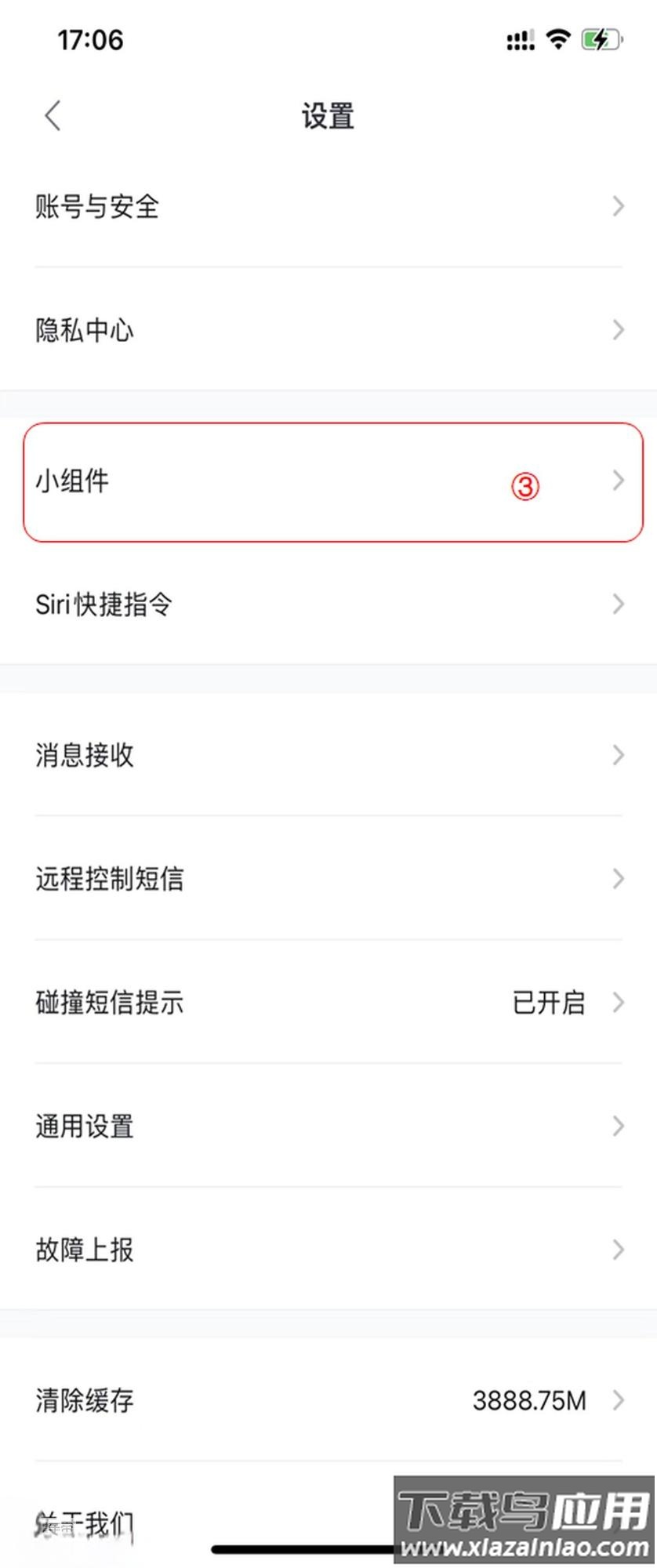Open 消息接收 settings
This screenshot has height=1568, width=657.
click(x=328, y=755)
